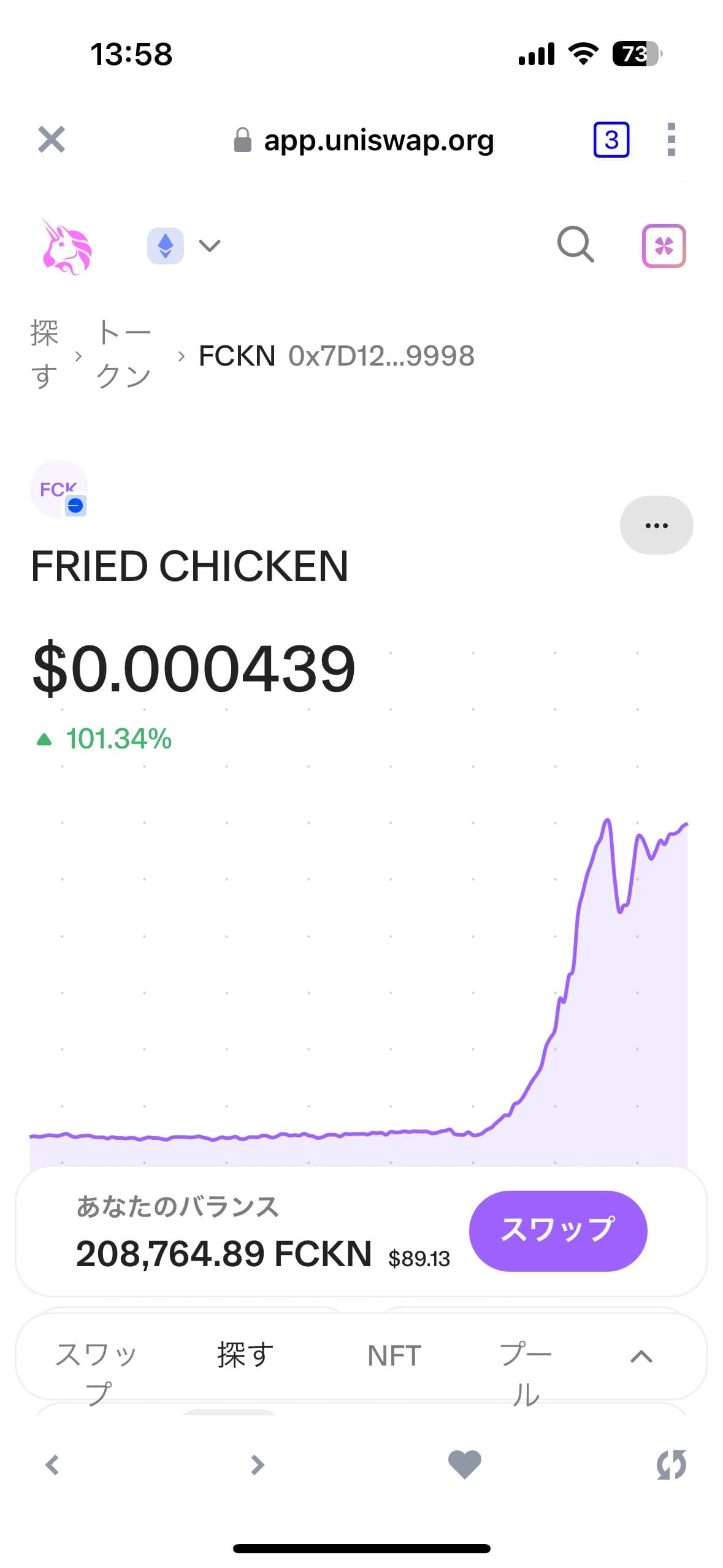Open the browser's three-dot menu

point(671,140)
